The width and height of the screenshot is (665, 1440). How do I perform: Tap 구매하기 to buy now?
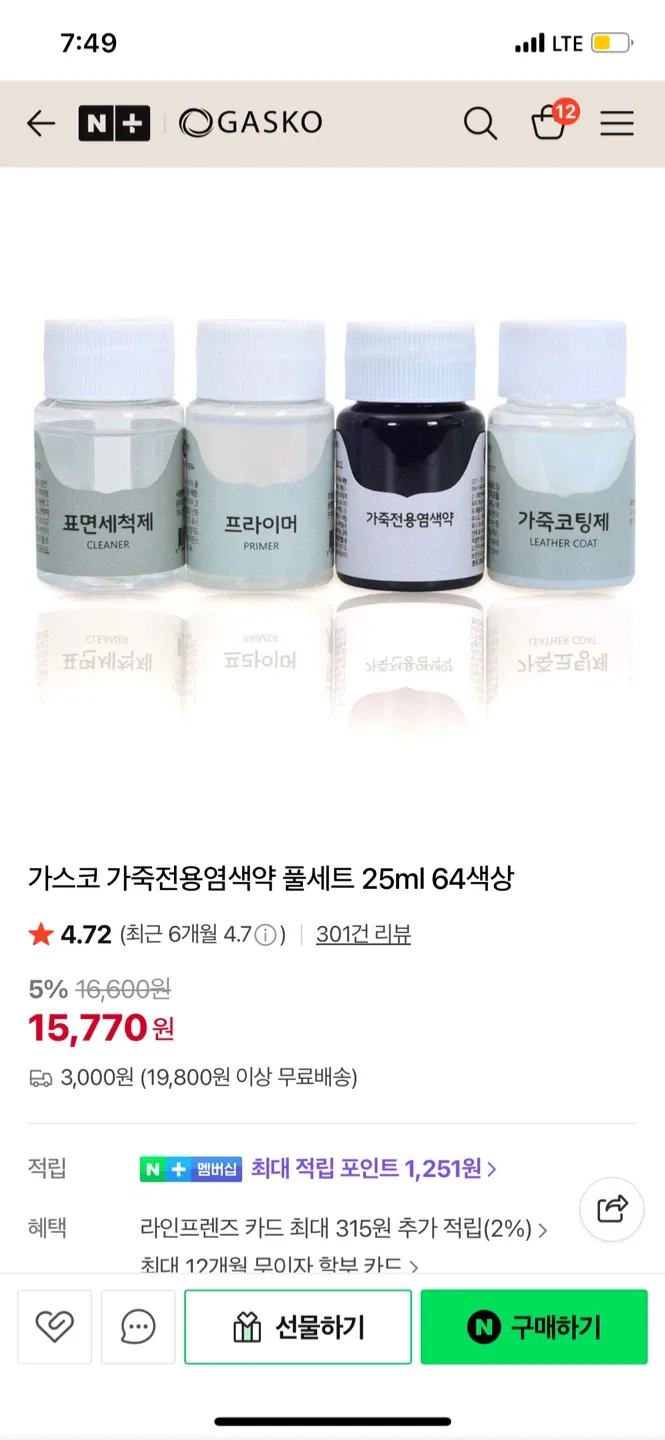(x=534, y=1327)
